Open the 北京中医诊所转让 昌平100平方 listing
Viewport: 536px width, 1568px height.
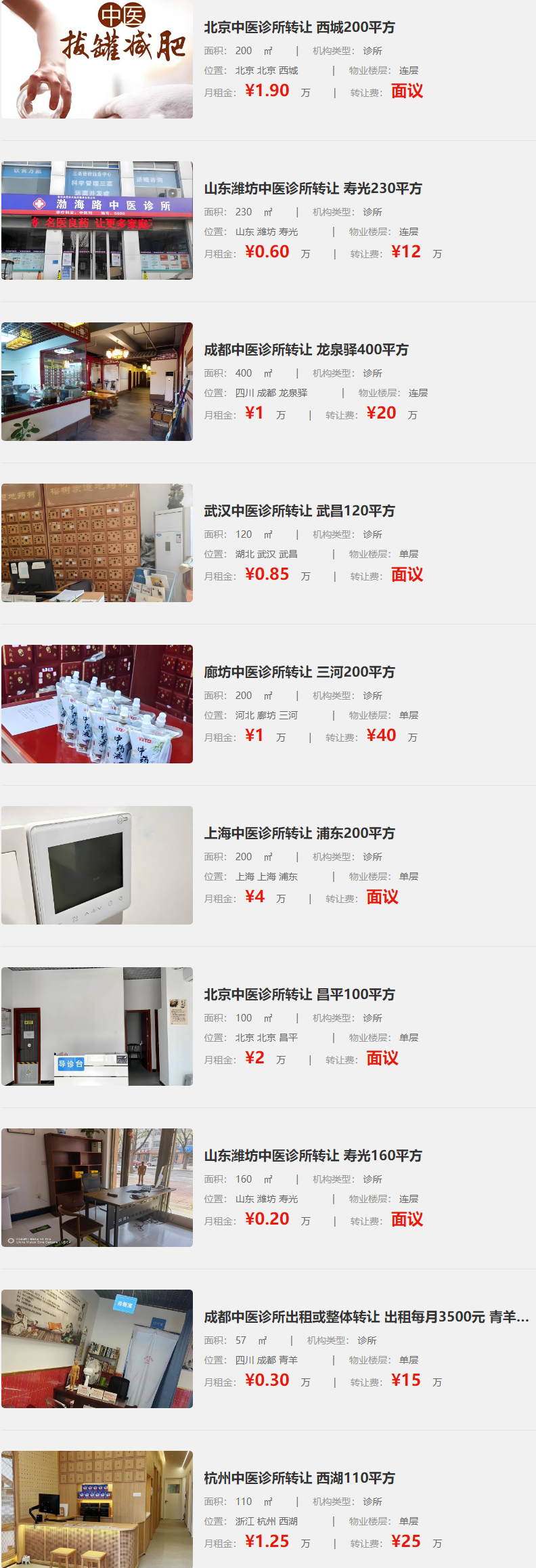click(x=299, y=995)
